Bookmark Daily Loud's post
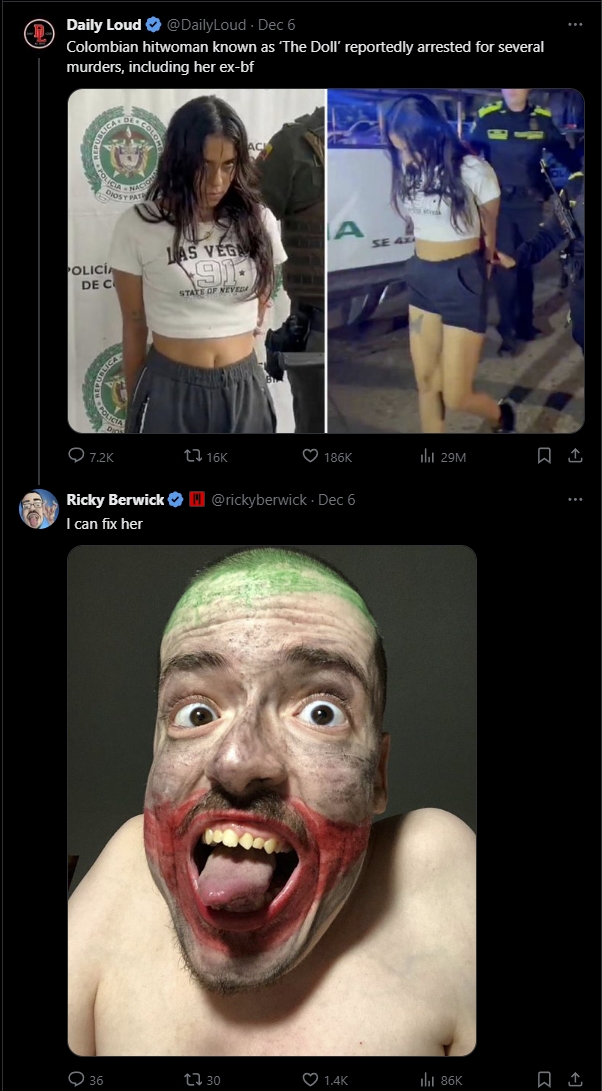This screenshot has width=602, height=1091. click(544, 456)
